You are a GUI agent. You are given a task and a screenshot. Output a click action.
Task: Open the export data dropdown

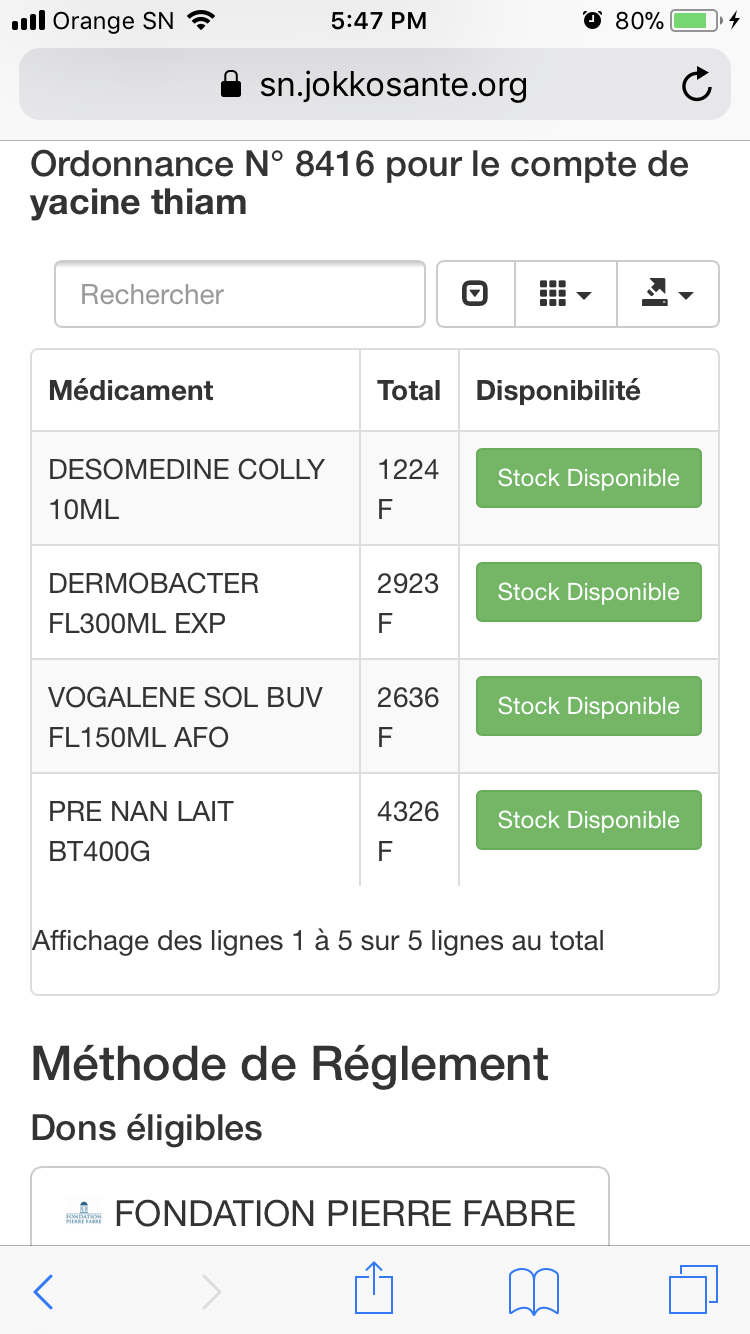point(668,294)
